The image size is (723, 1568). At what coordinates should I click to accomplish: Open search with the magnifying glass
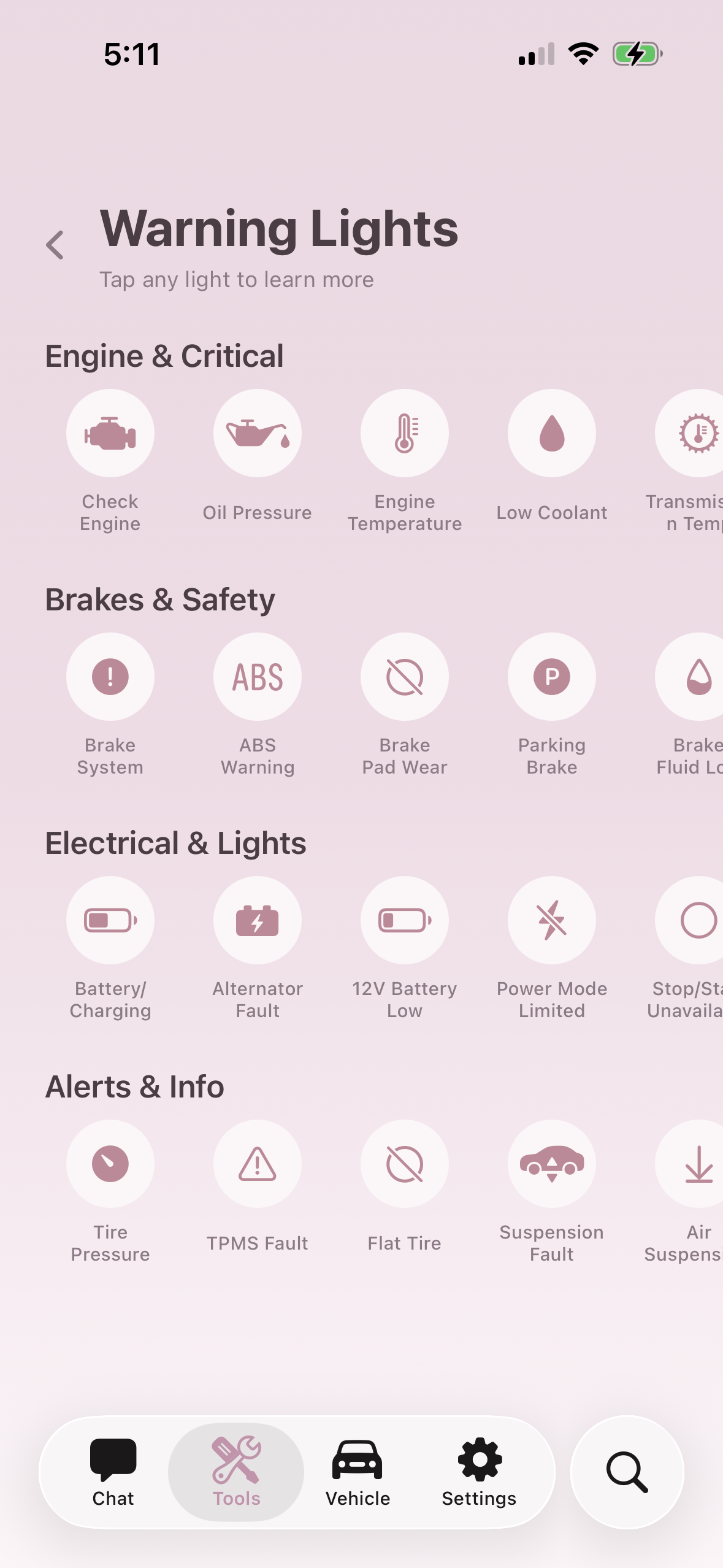[627, 1472]
